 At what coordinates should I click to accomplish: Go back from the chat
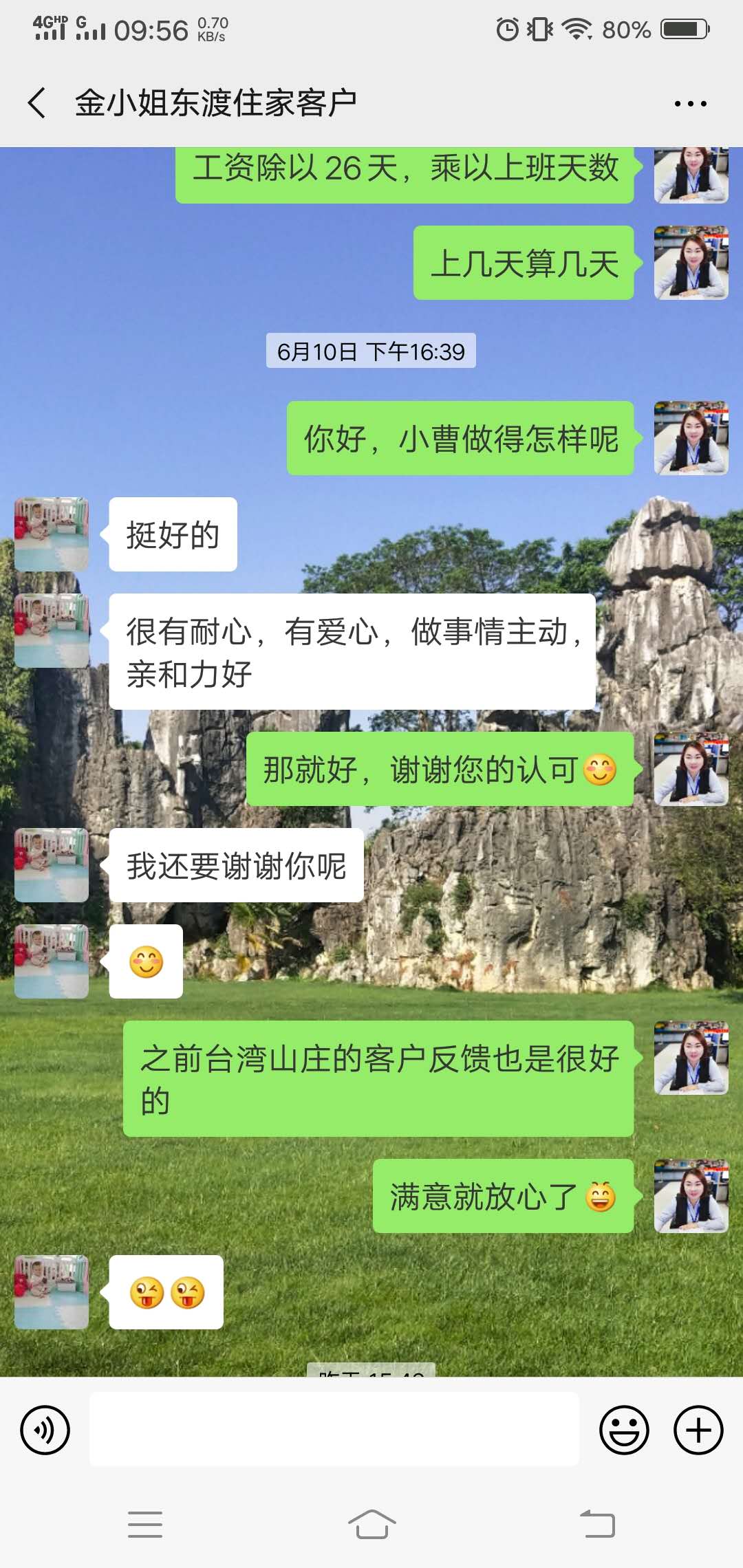coord(37,103)
